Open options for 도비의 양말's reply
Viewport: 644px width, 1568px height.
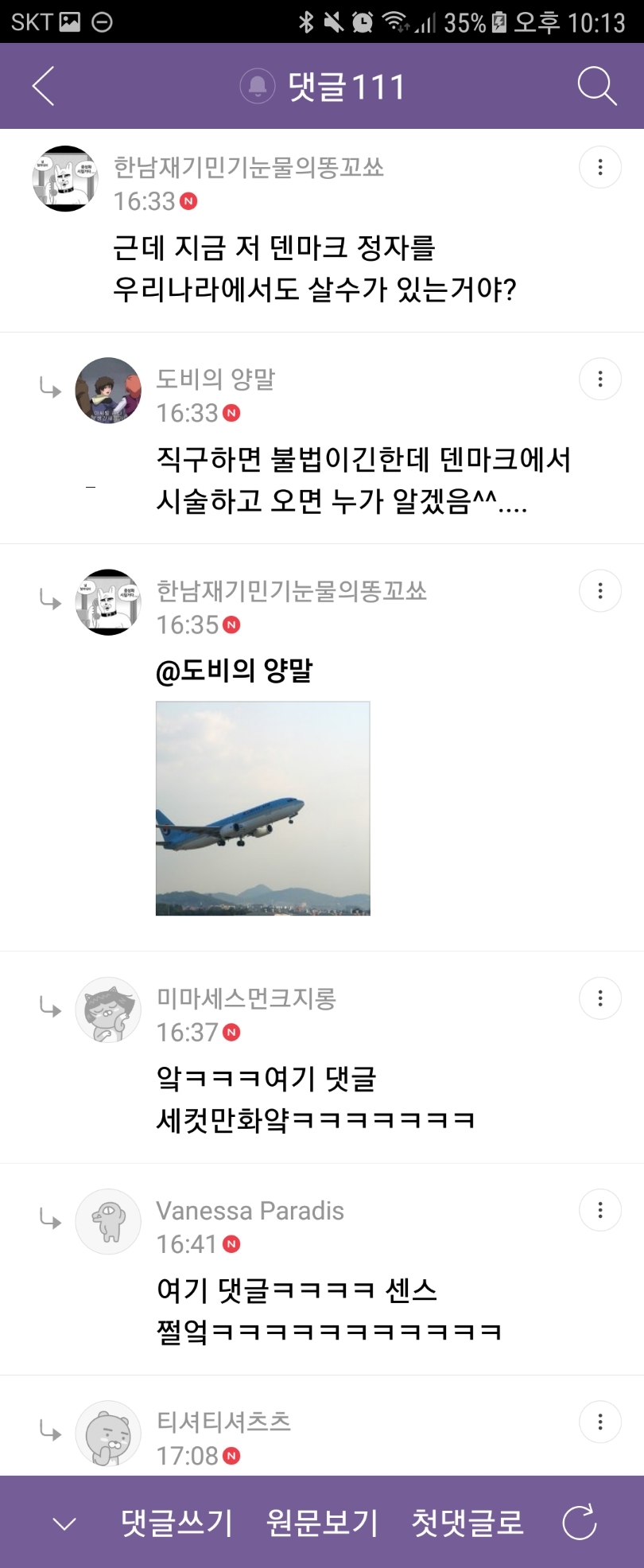click(x=599, y=379)
